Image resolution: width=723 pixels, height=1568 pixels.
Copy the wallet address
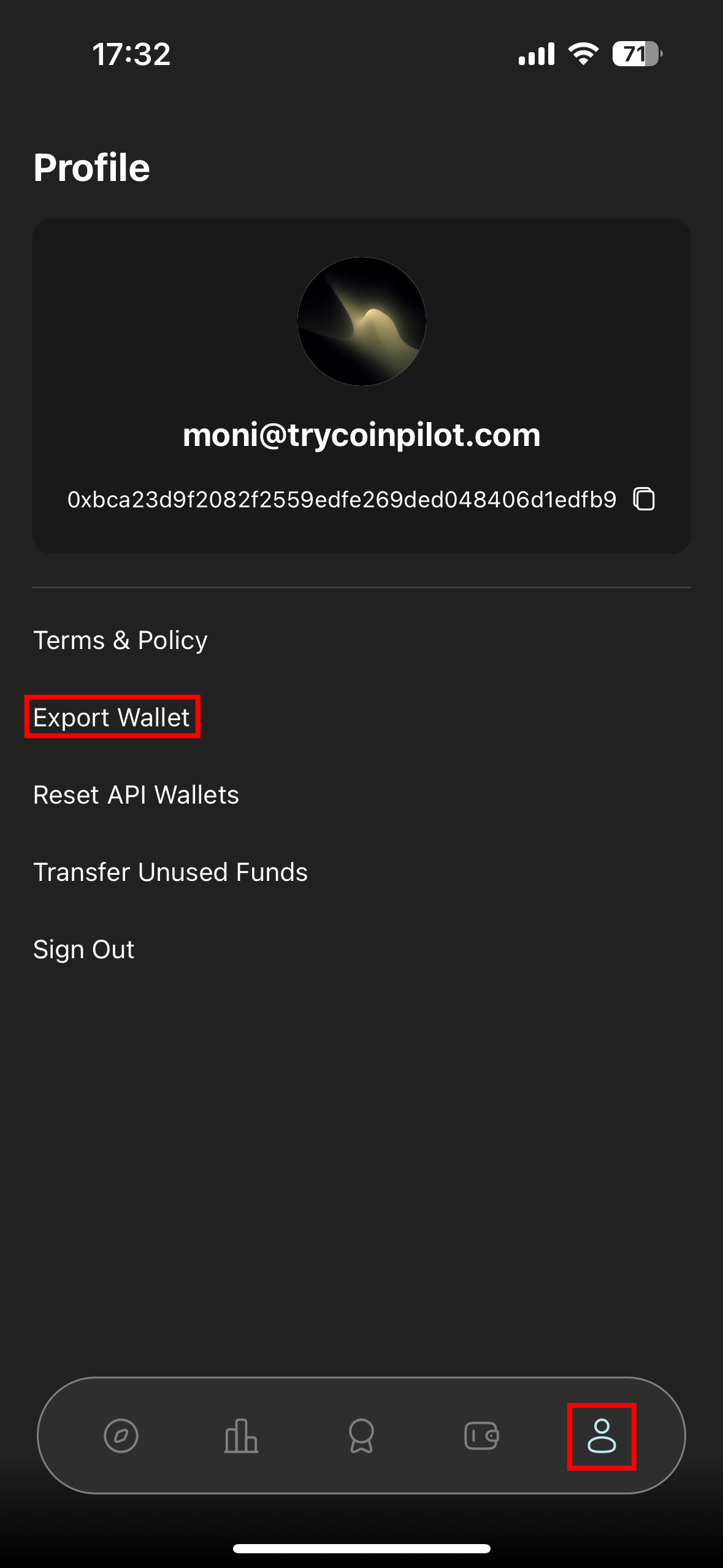point(644,499)
